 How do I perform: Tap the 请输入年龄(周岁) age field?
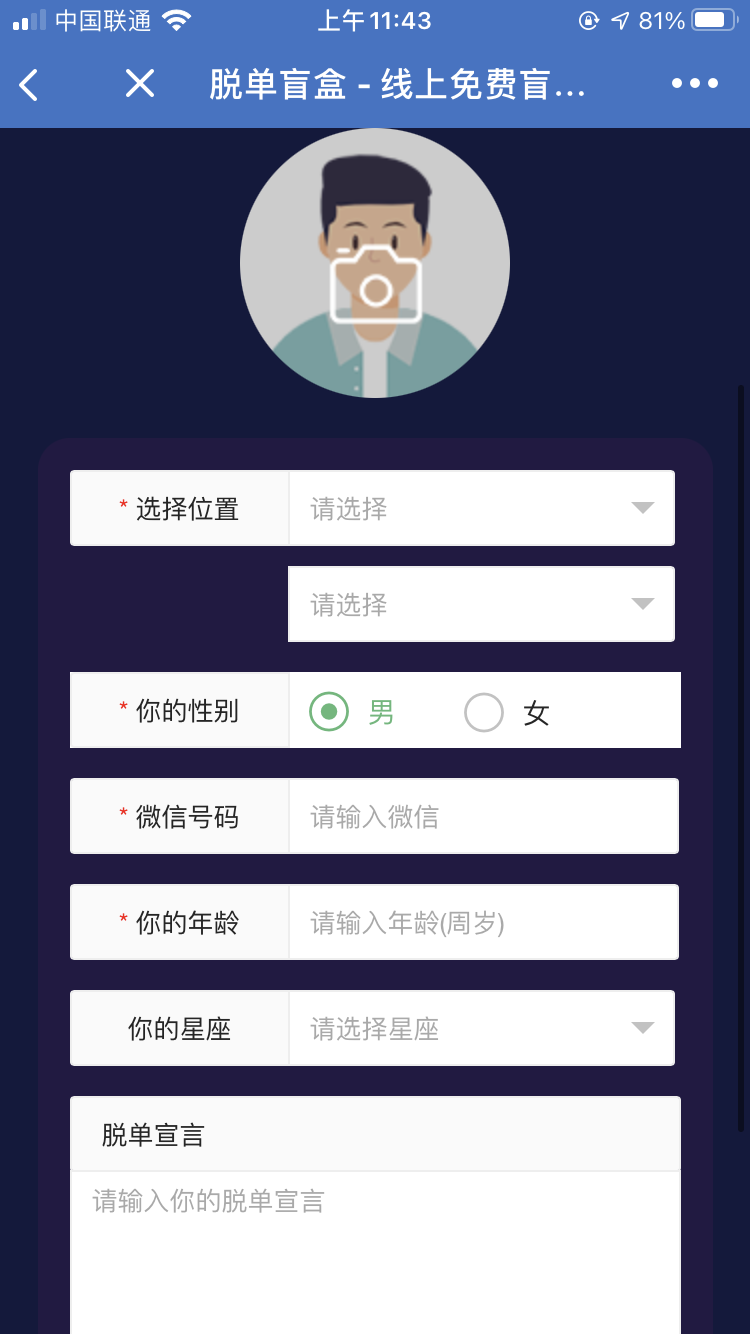[482, 922]
